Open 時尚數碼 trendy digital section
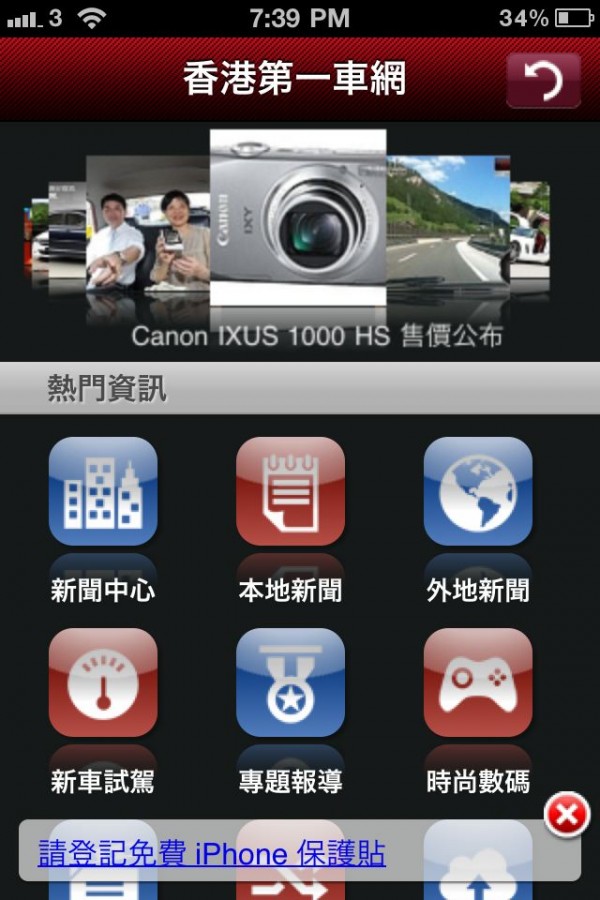This screenshot has width=600, height=900. (x=477, y=682)
